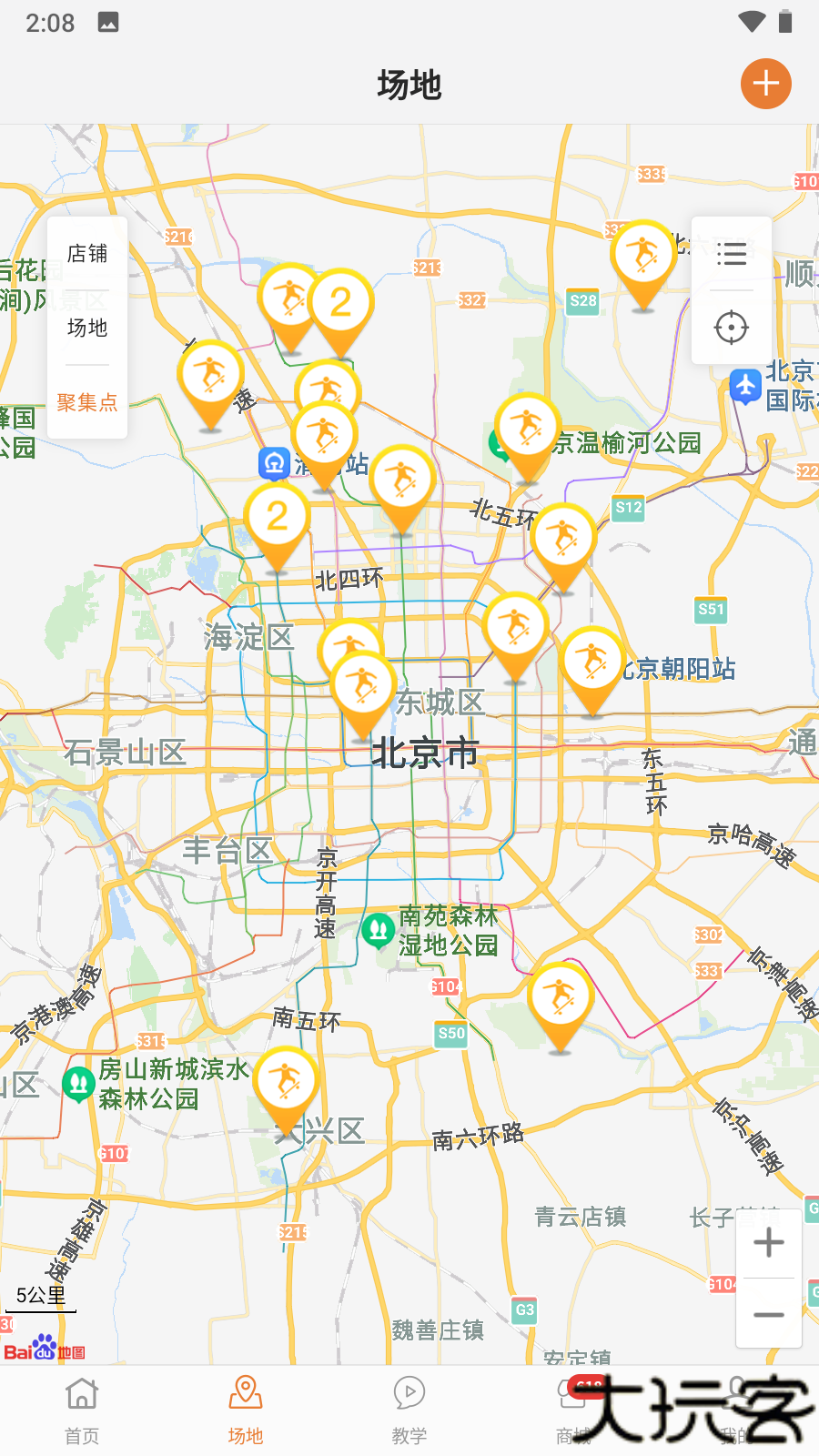Center the map on my location

coord(732,328)
